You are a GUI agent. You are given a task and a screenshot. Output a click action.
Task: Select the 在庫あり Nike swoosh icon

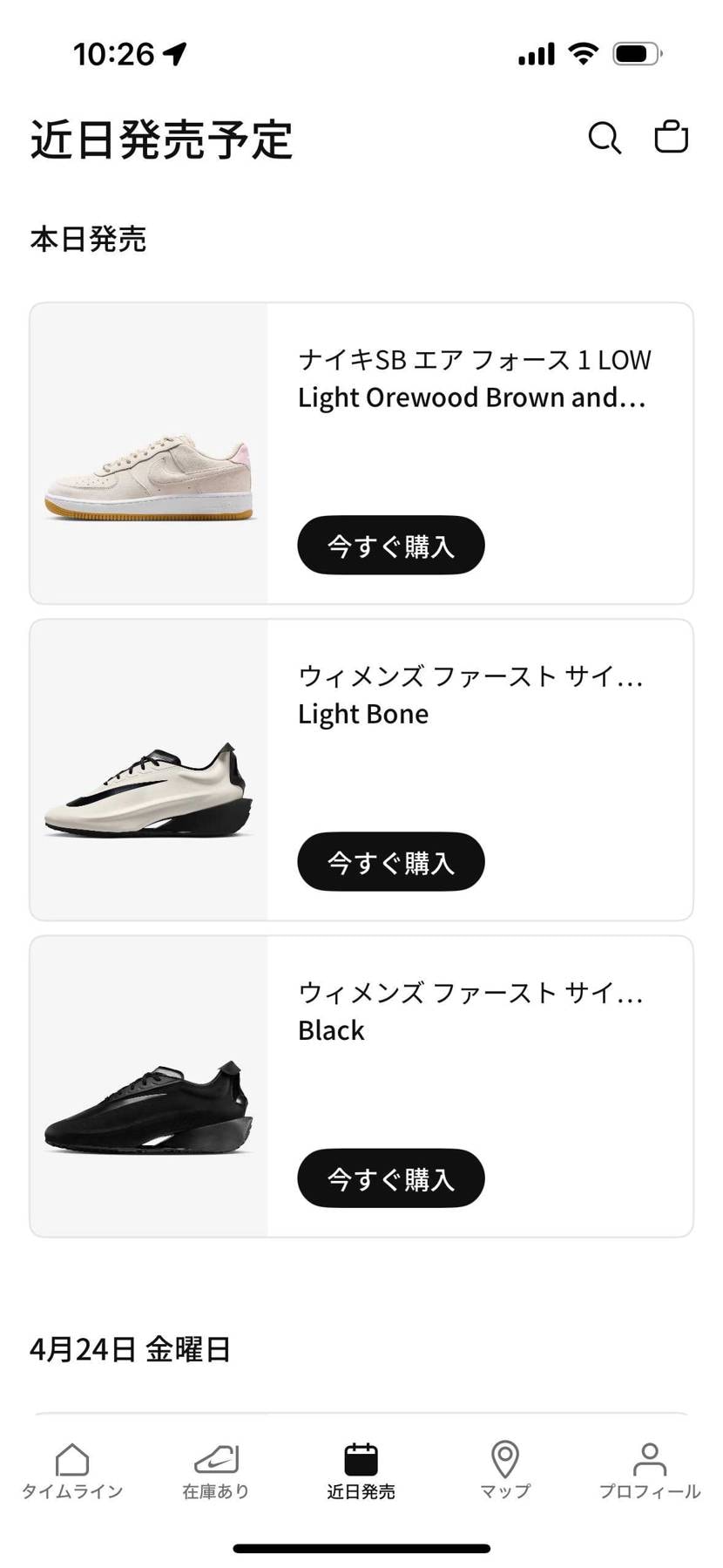[x=216, y=1454]
